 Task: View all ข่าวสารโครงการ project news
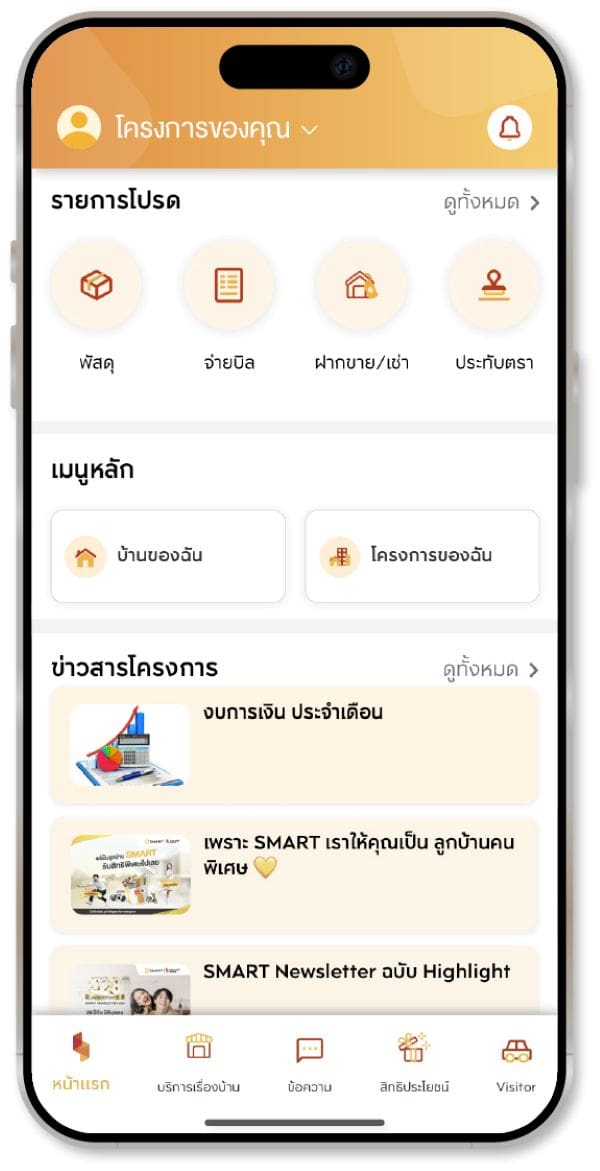[x=491, y=669]
